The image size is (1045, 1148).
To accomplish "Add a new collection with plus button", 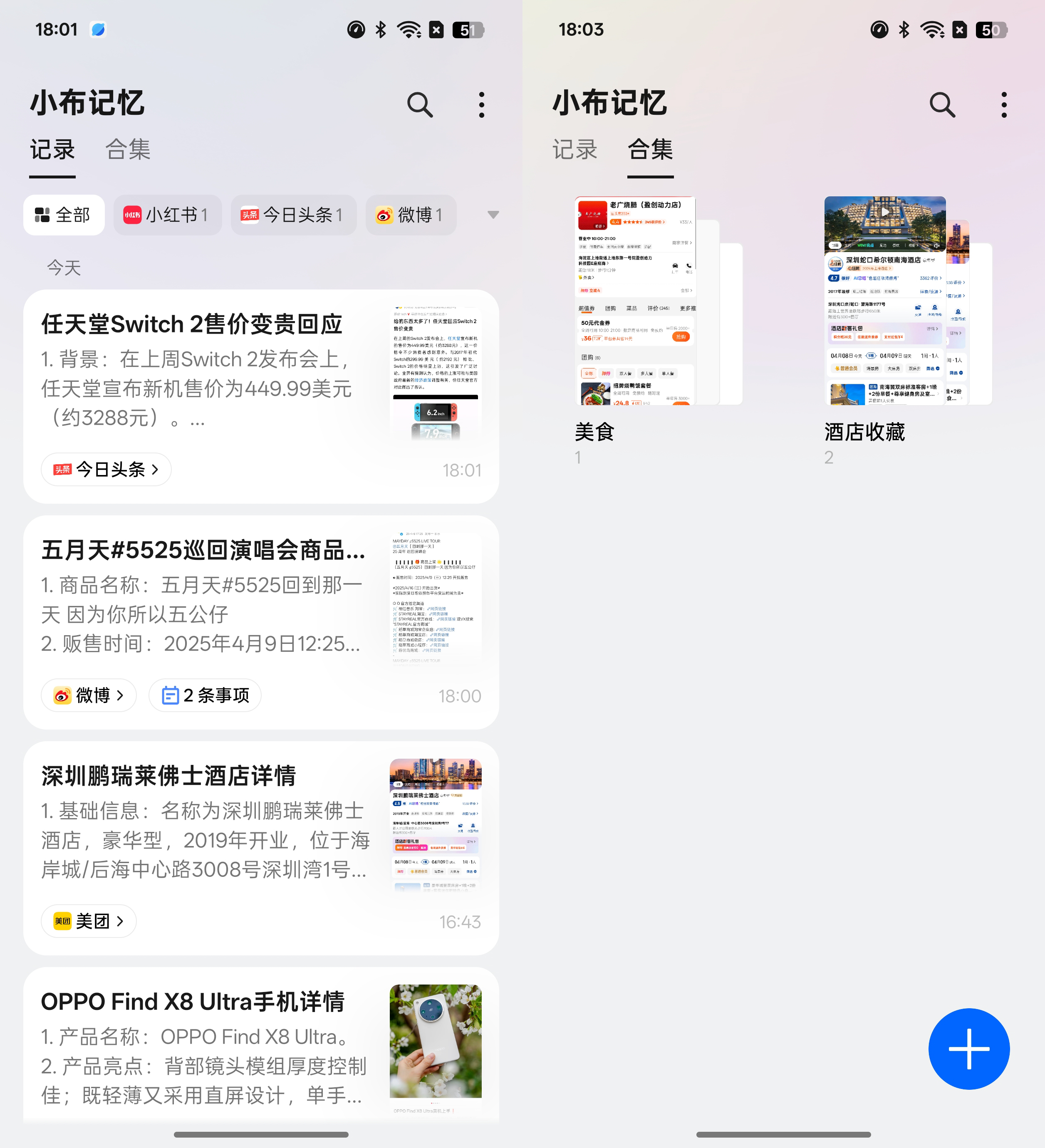I will pos(969,1048).
